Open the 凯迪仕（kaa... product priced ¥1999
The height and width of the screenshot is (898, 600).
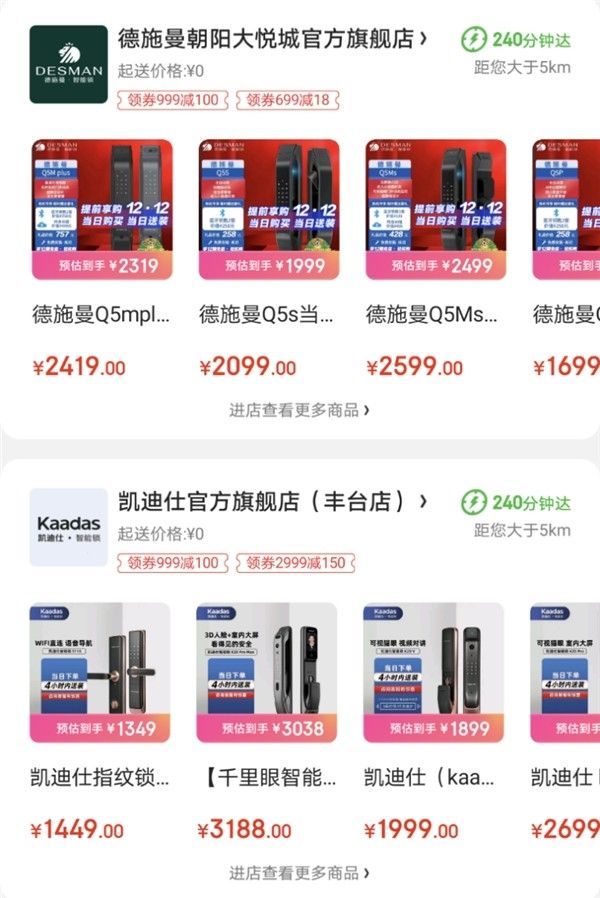[433, 672]
